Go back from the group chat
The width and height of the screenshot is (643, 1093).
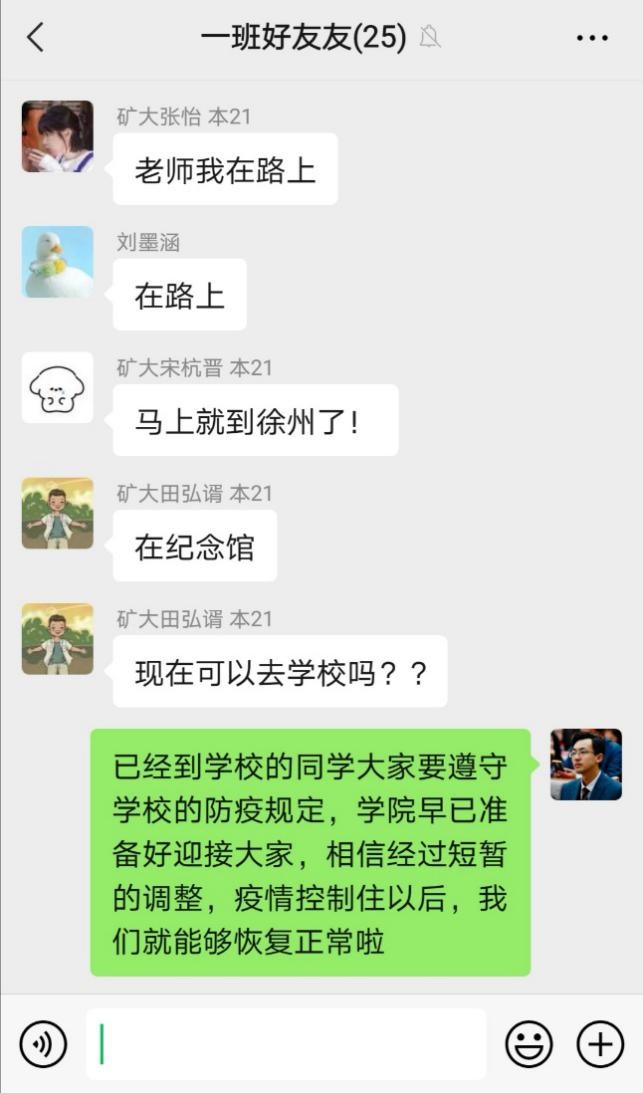(x=36, y=38)
